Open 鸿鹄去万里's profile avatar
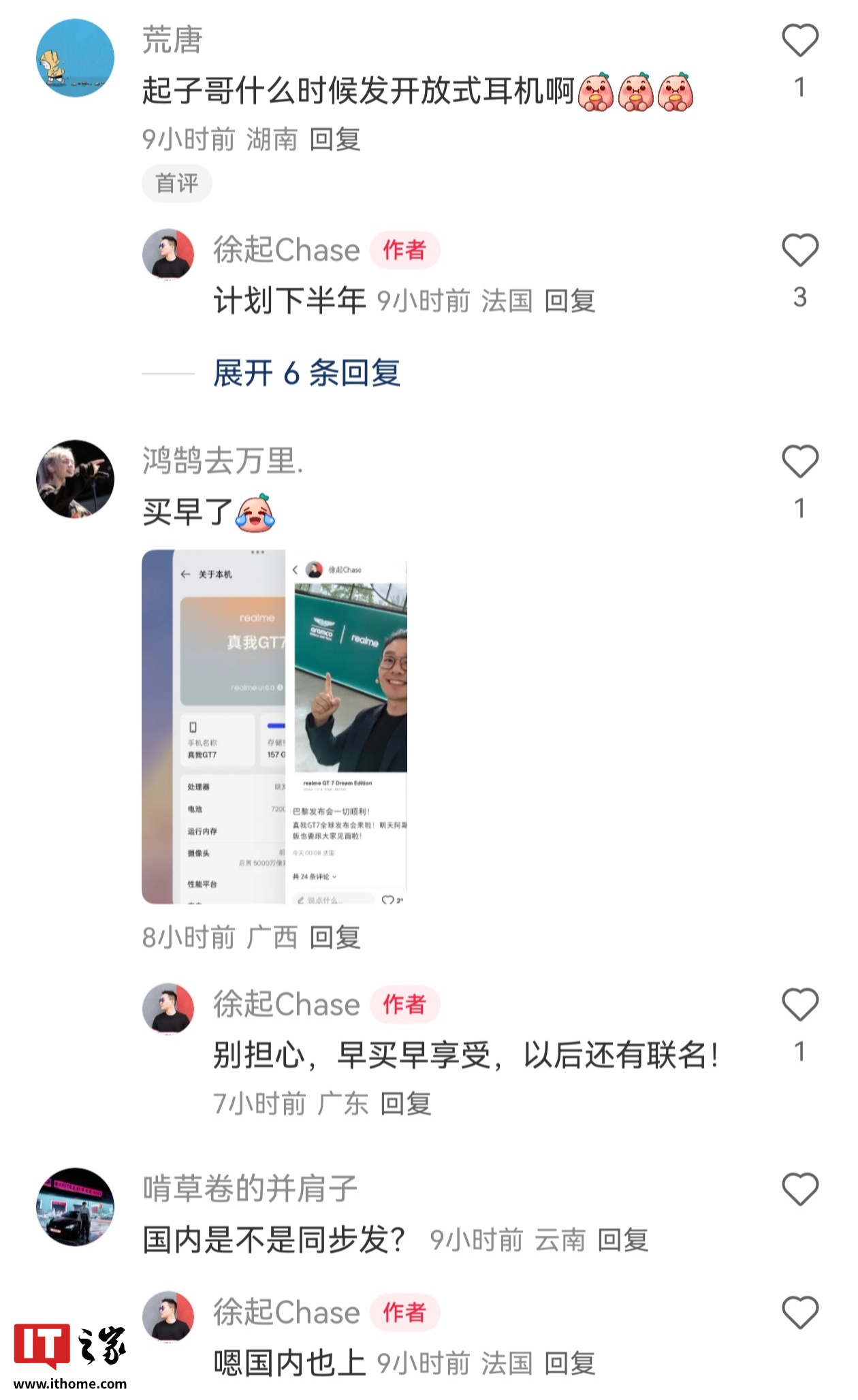858x1400 pixels. click(x=75, y=479)
